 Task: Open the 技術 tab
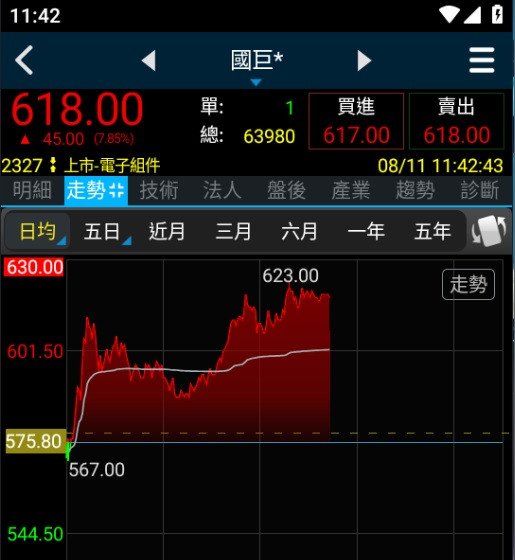[x=159, y=190]
